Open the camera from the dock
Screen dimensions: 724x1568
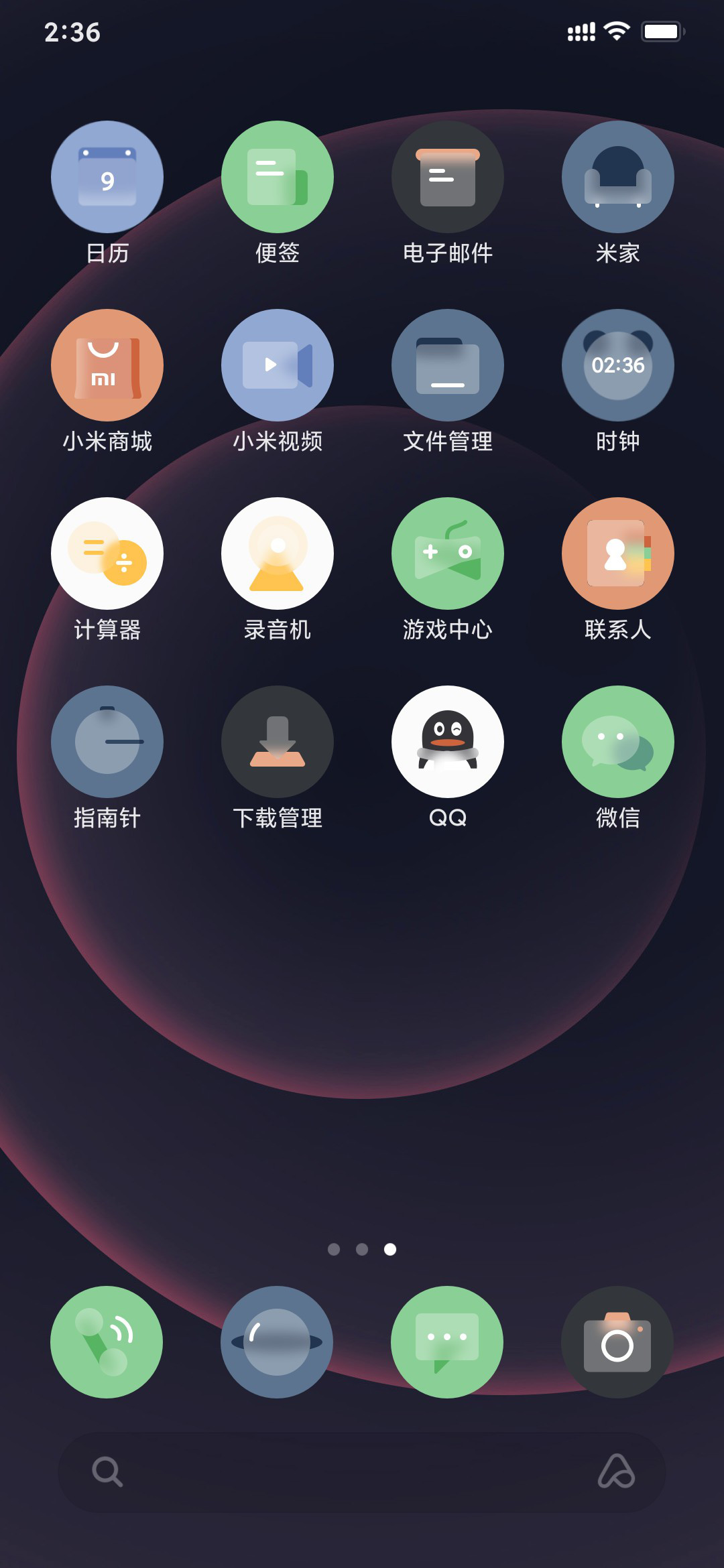617,1342
